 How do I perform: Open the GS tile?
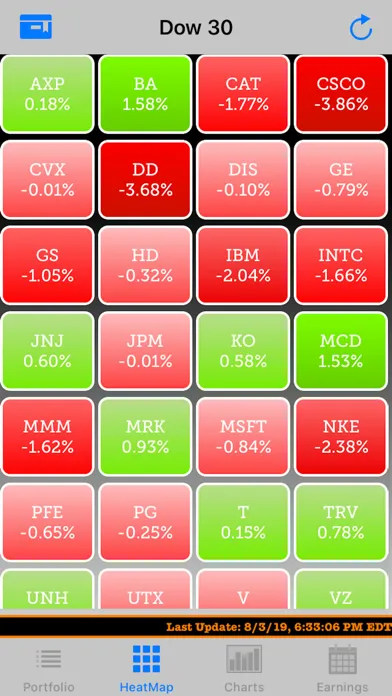pos(48,265)
